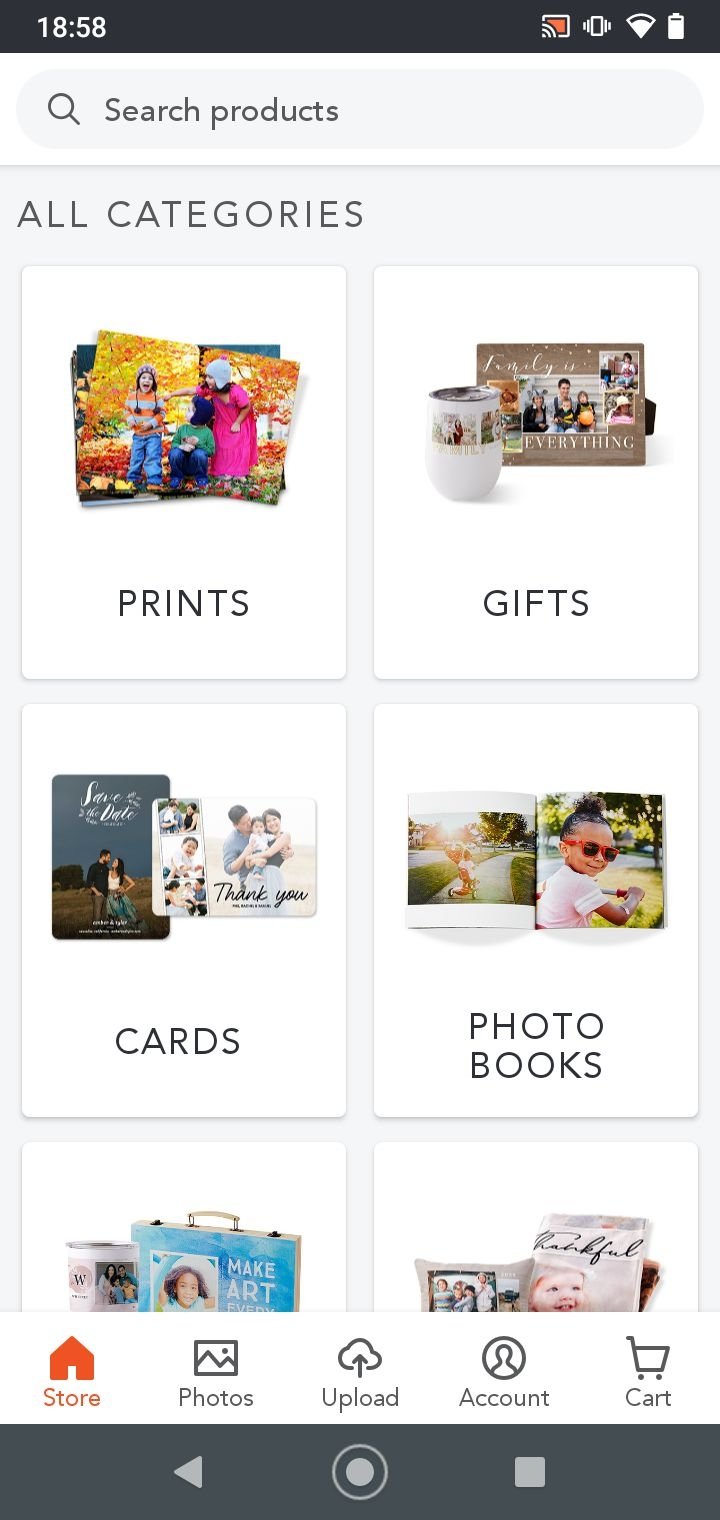Go to the Upload tab
The image size is (720, 1520).
tap(360, 1373)
